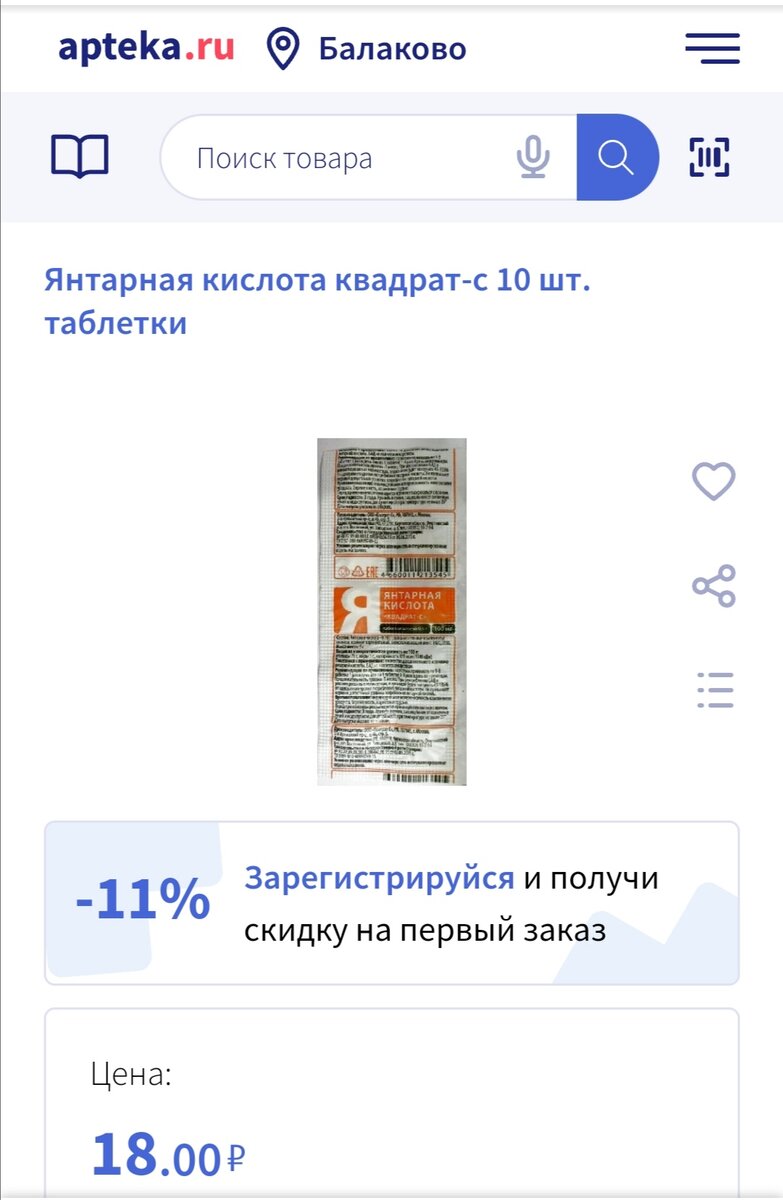Follow the Зарегистрируйся link

[x=379, y=879]
